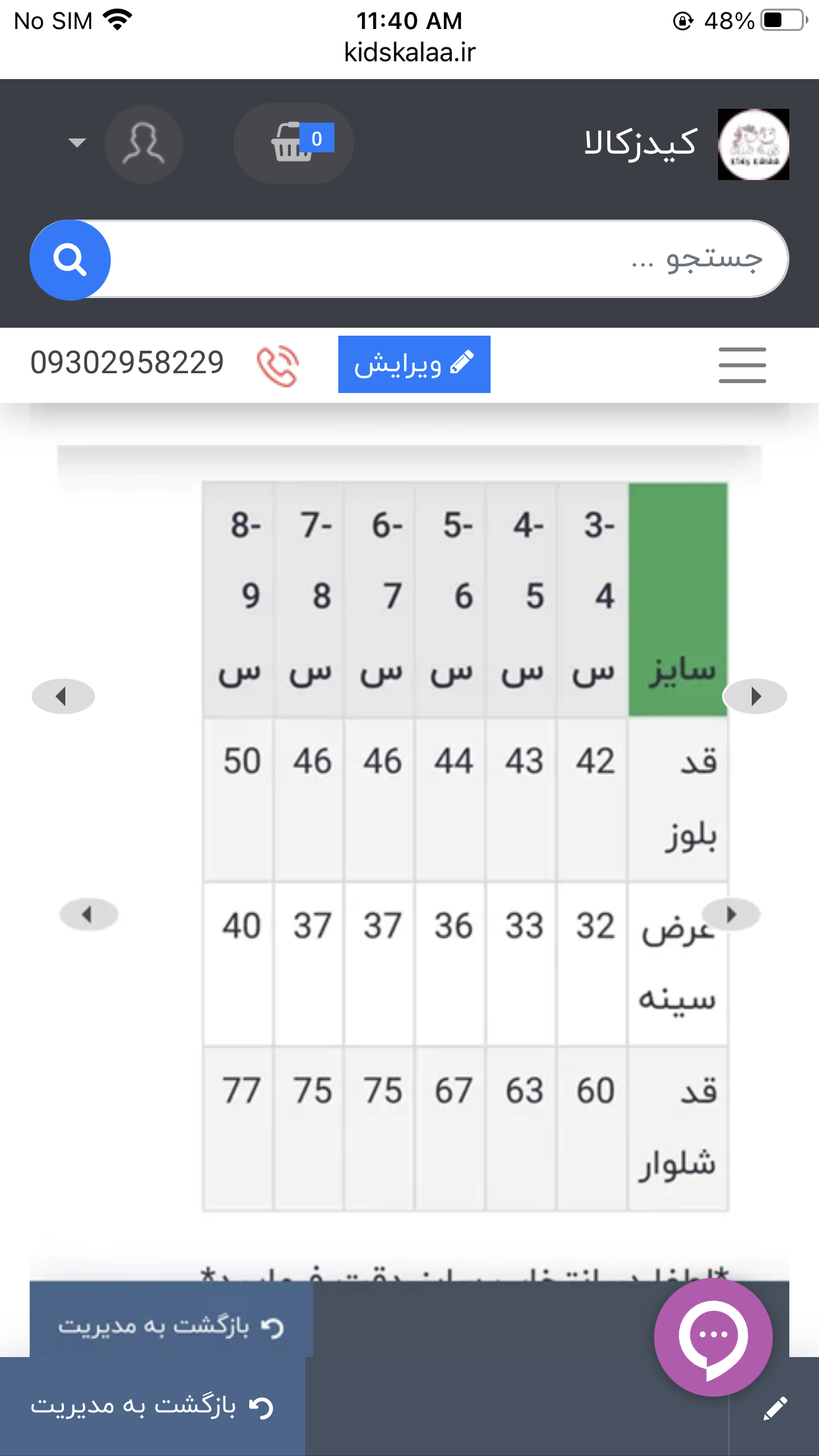Viewport: 819px width, 1456px height.
Task: Open the کیدزکالا store logo
Action: (753, 144)
